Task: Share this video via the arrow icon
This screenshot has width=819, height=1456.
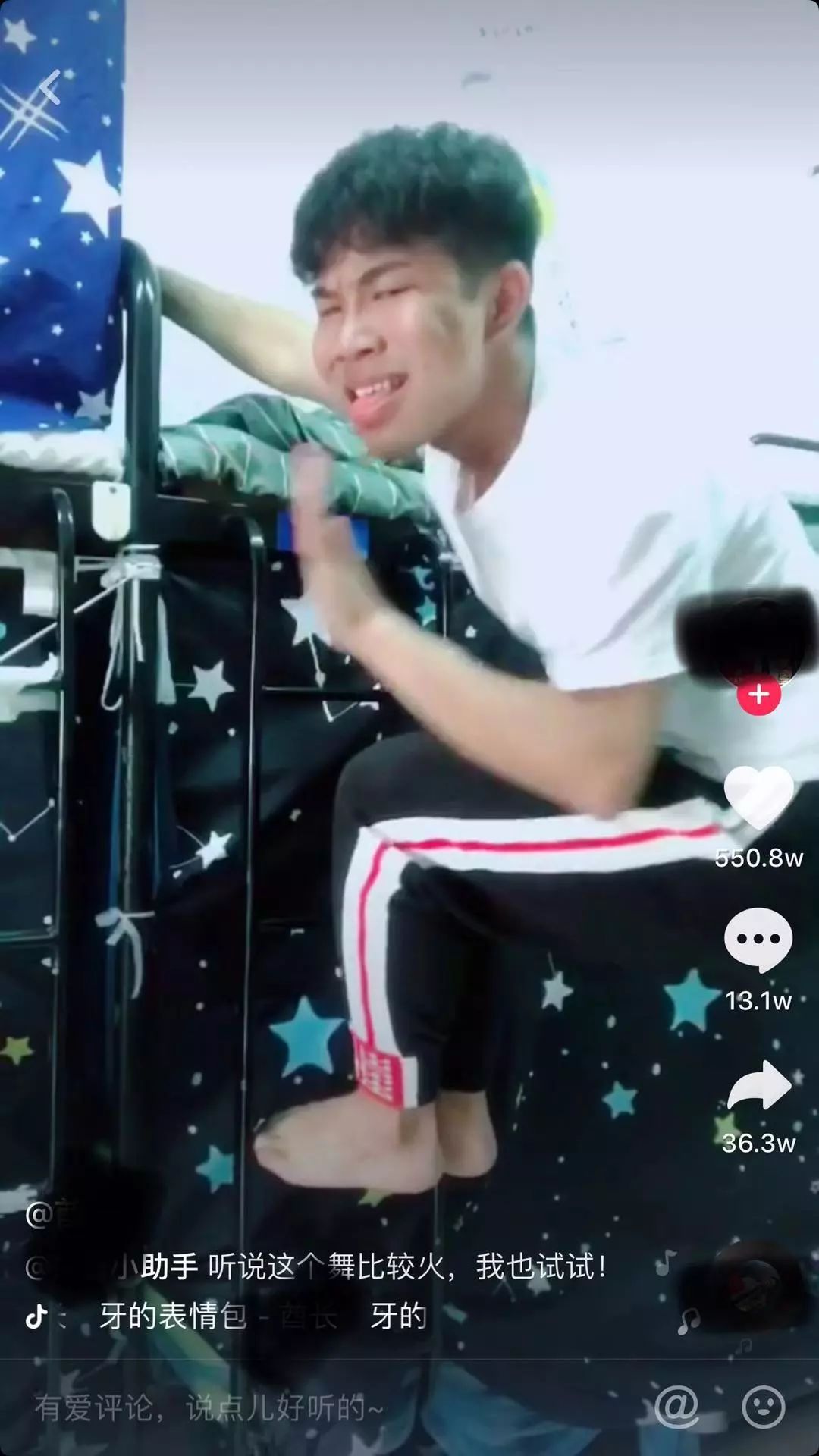Action: (758, 1086)
